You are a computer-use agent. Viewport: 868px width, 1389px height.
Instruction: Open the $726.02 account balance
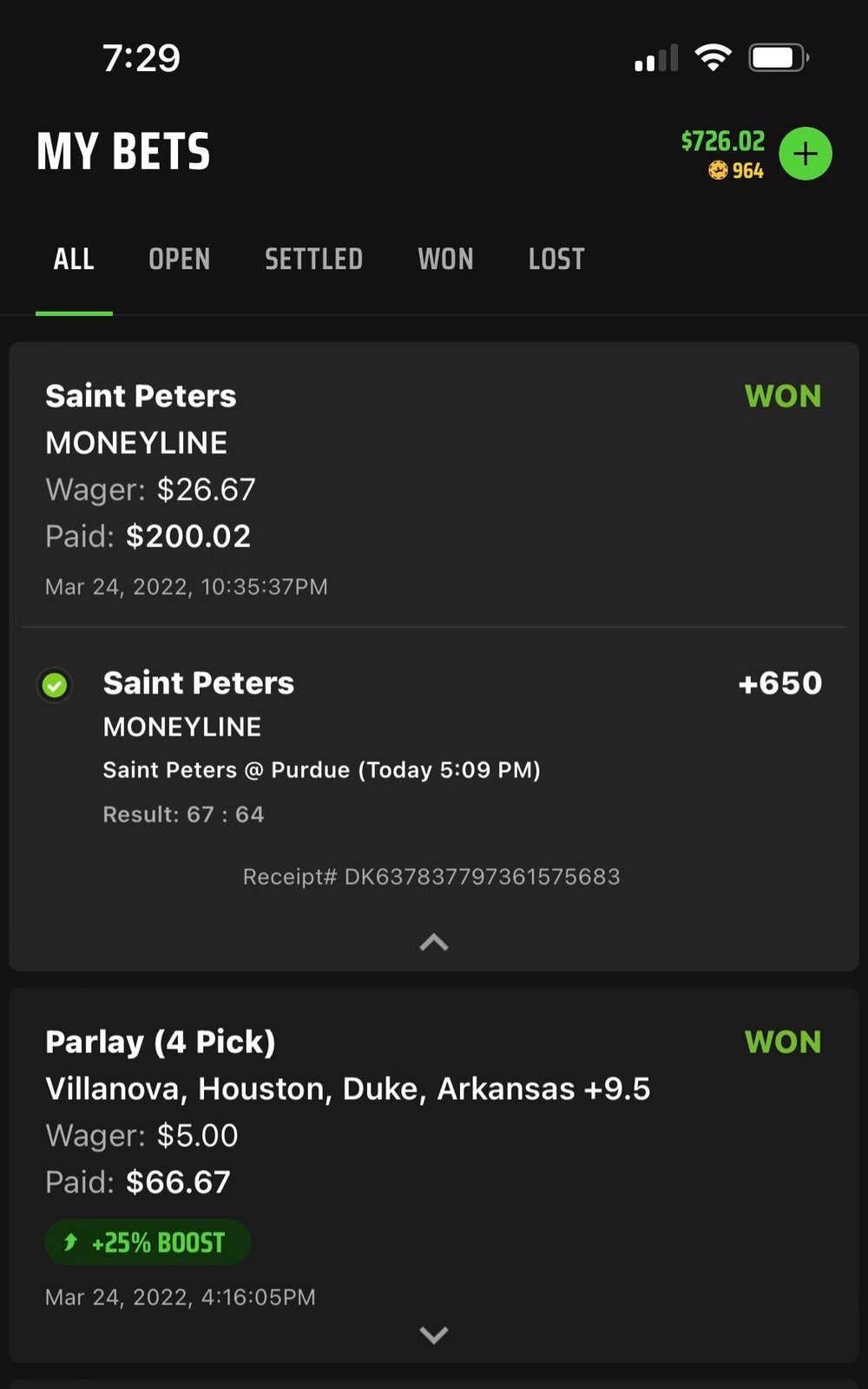pyautogui.click(x=723, y=142)
